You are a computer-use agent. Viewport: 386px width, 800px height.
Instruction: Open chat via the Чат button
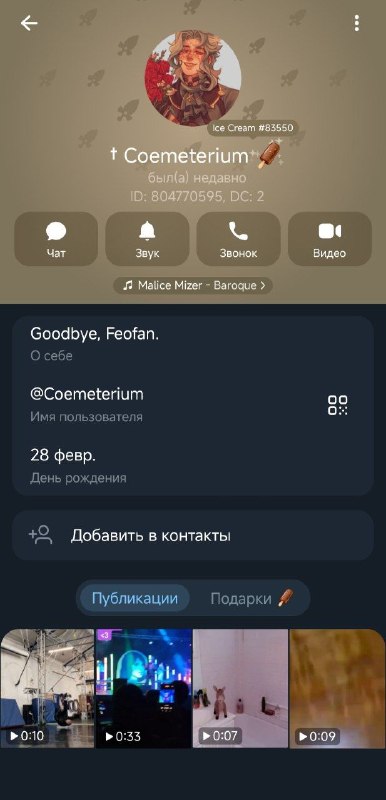click(56, 239)
